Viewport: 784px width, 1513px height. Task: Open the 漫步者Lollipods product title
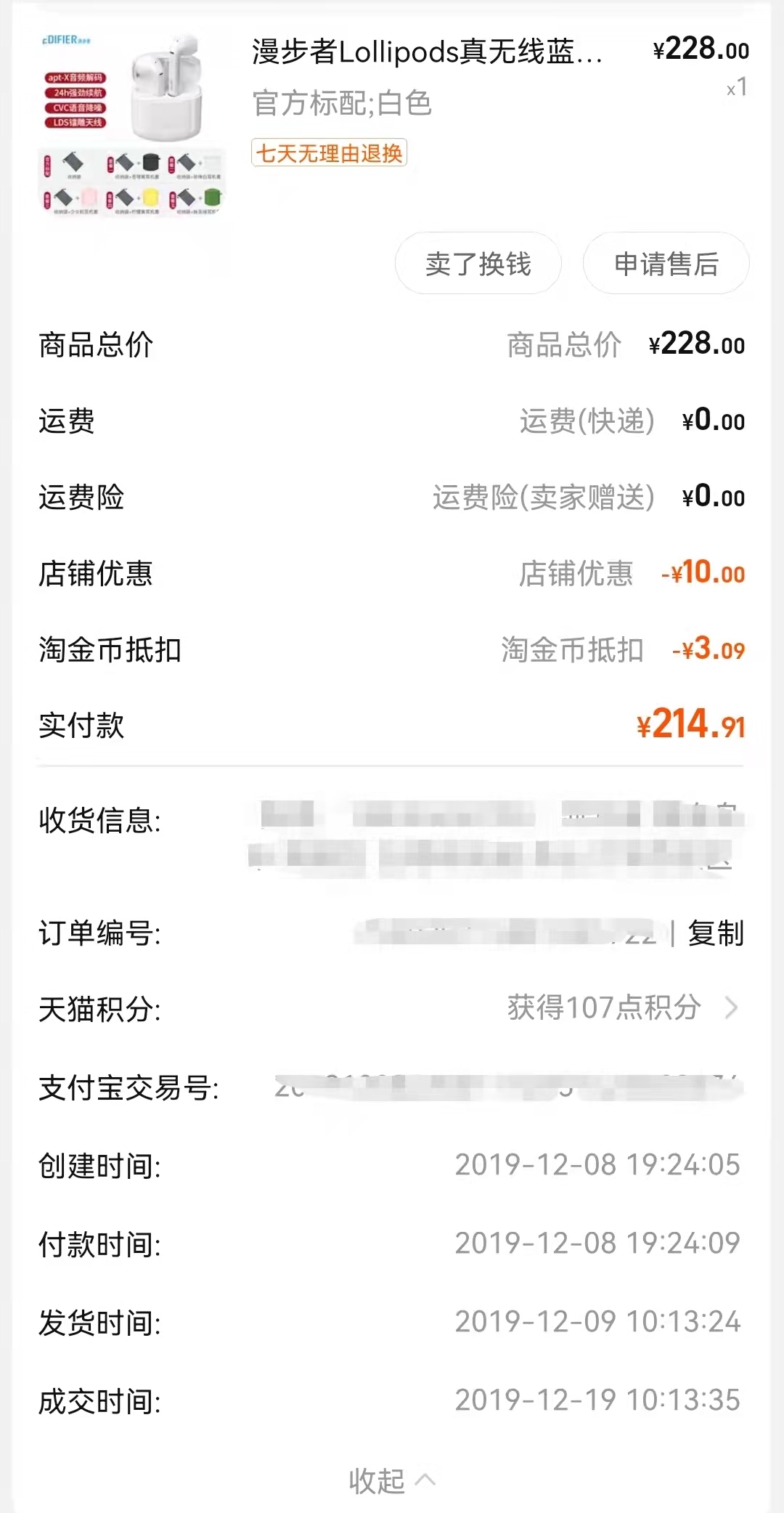coord(427,52)
